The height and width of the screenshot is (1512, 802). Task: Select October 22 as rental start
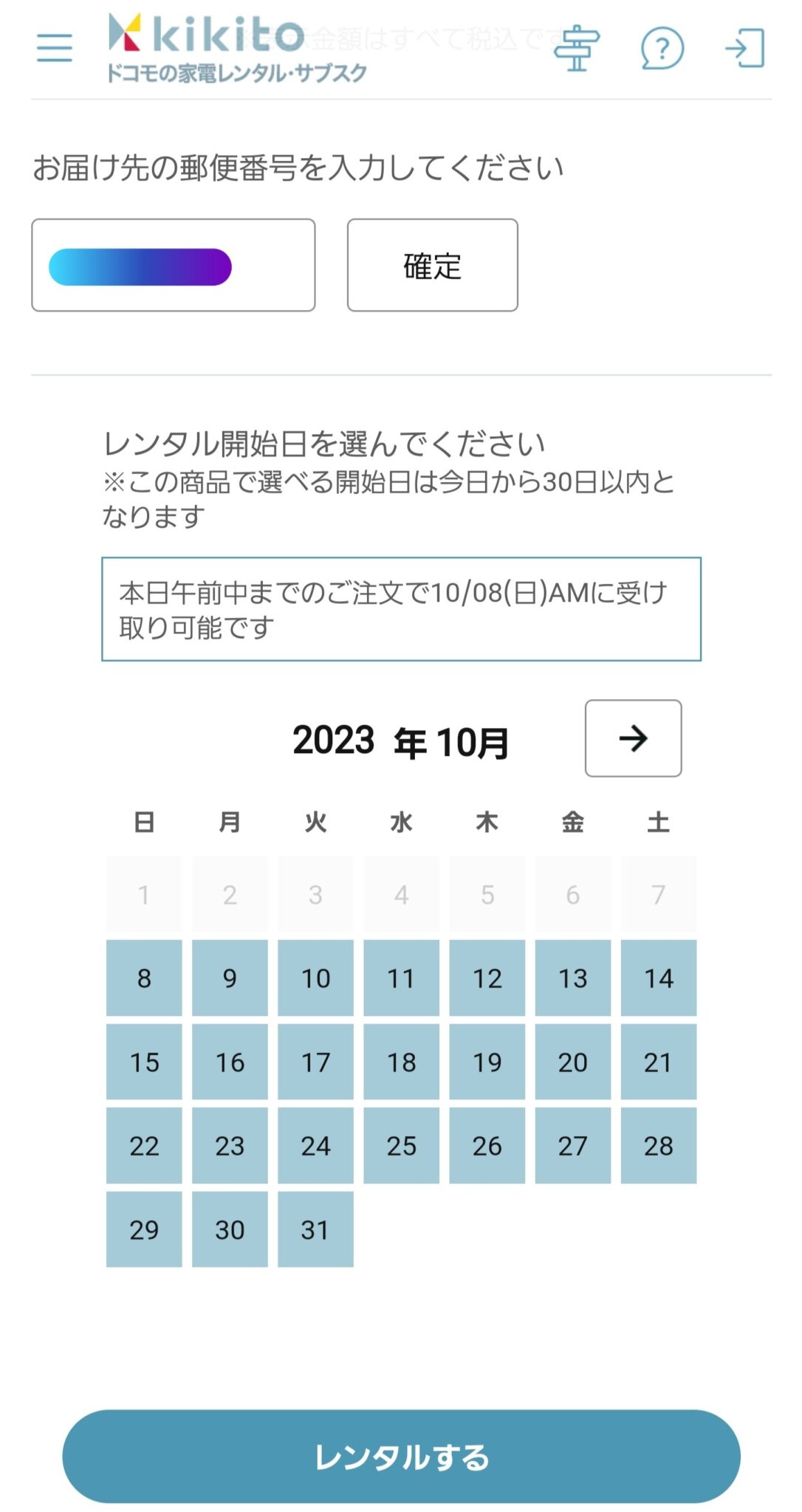coord(144,1146)
